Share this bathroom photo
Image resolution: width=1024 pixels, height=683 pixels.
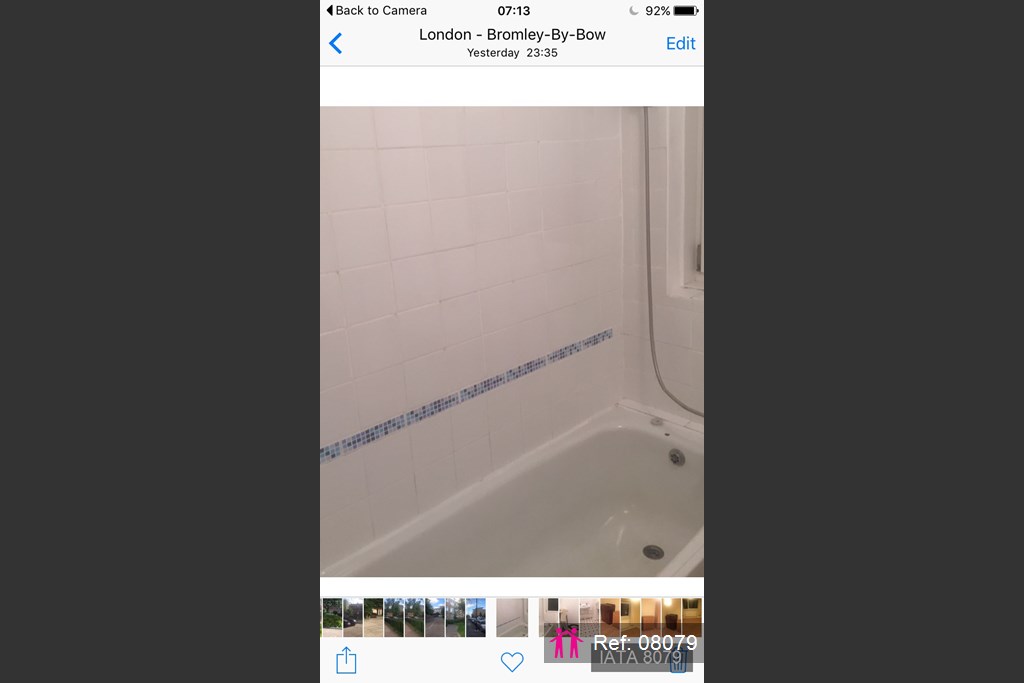point(346,660)
